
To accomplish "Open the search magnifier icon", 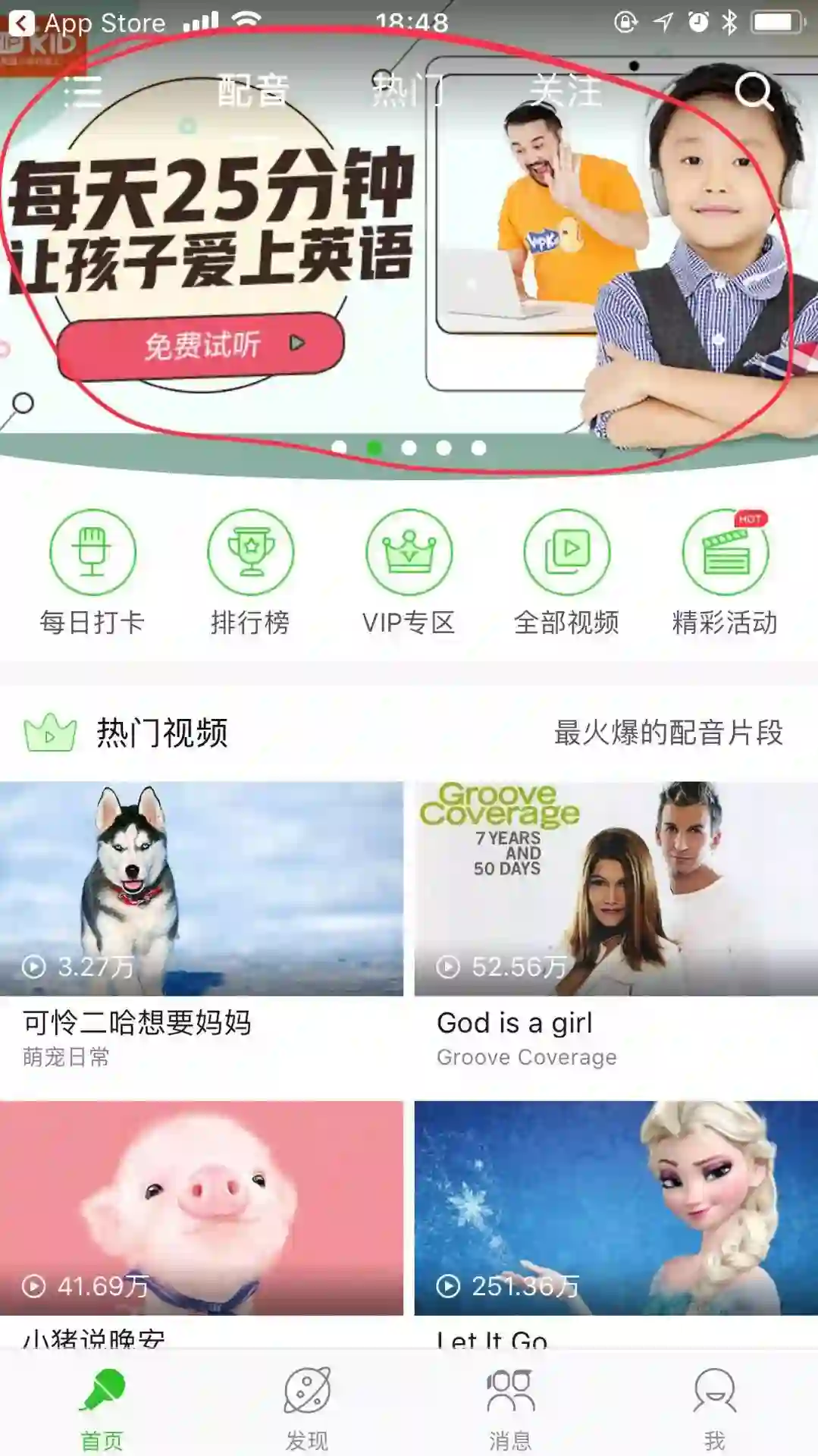I will tap(754, 92).
